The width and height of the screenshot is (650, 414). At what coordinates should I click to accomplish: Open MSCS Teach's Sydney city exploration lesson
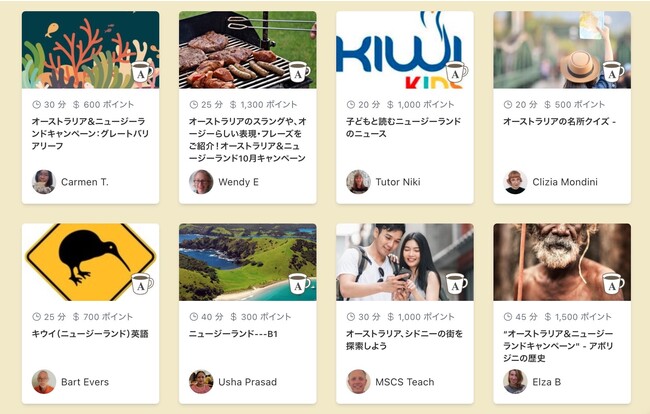[404, 339]
